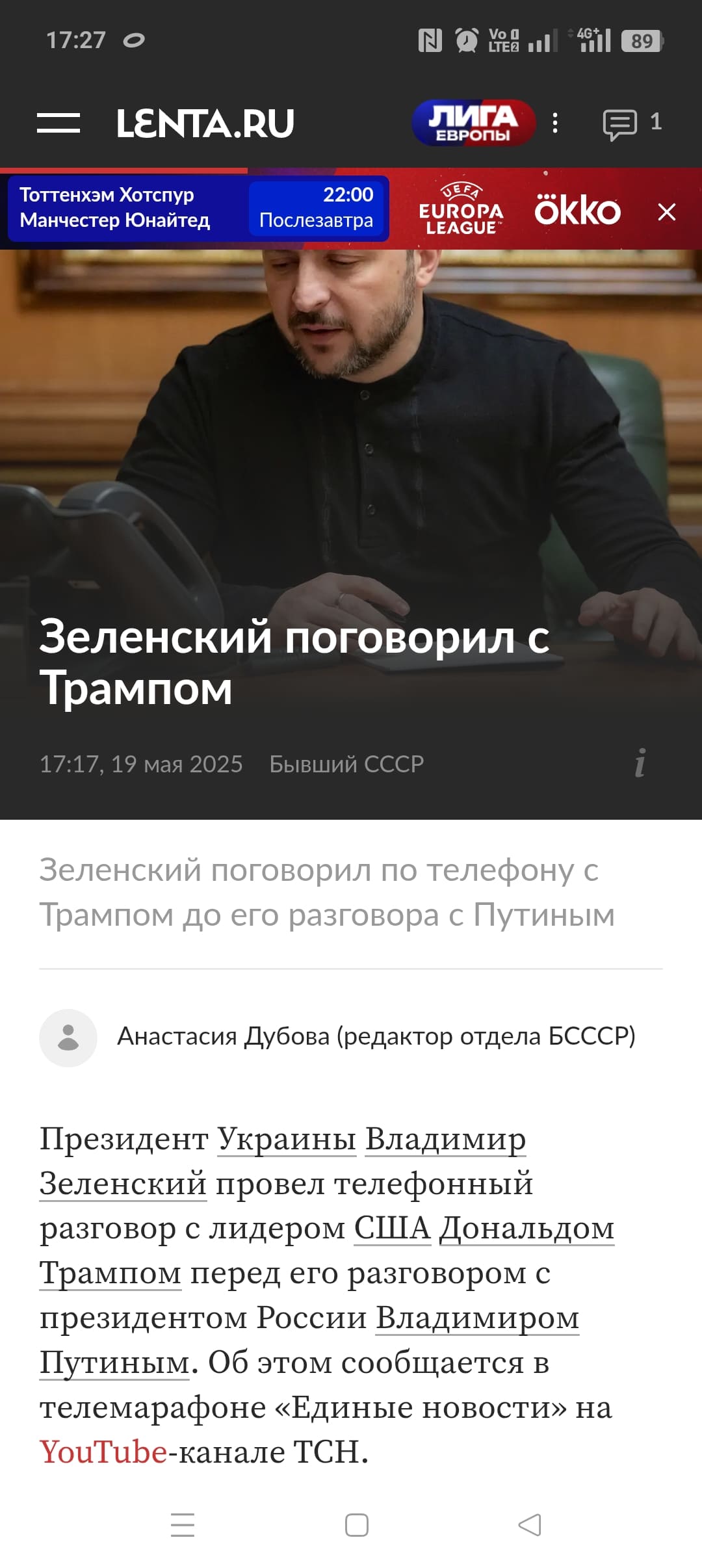Screen dimensions: 702x1568
Task: Open the Tottenham–Manchester United match banner
Action: [x=198, y=208]
